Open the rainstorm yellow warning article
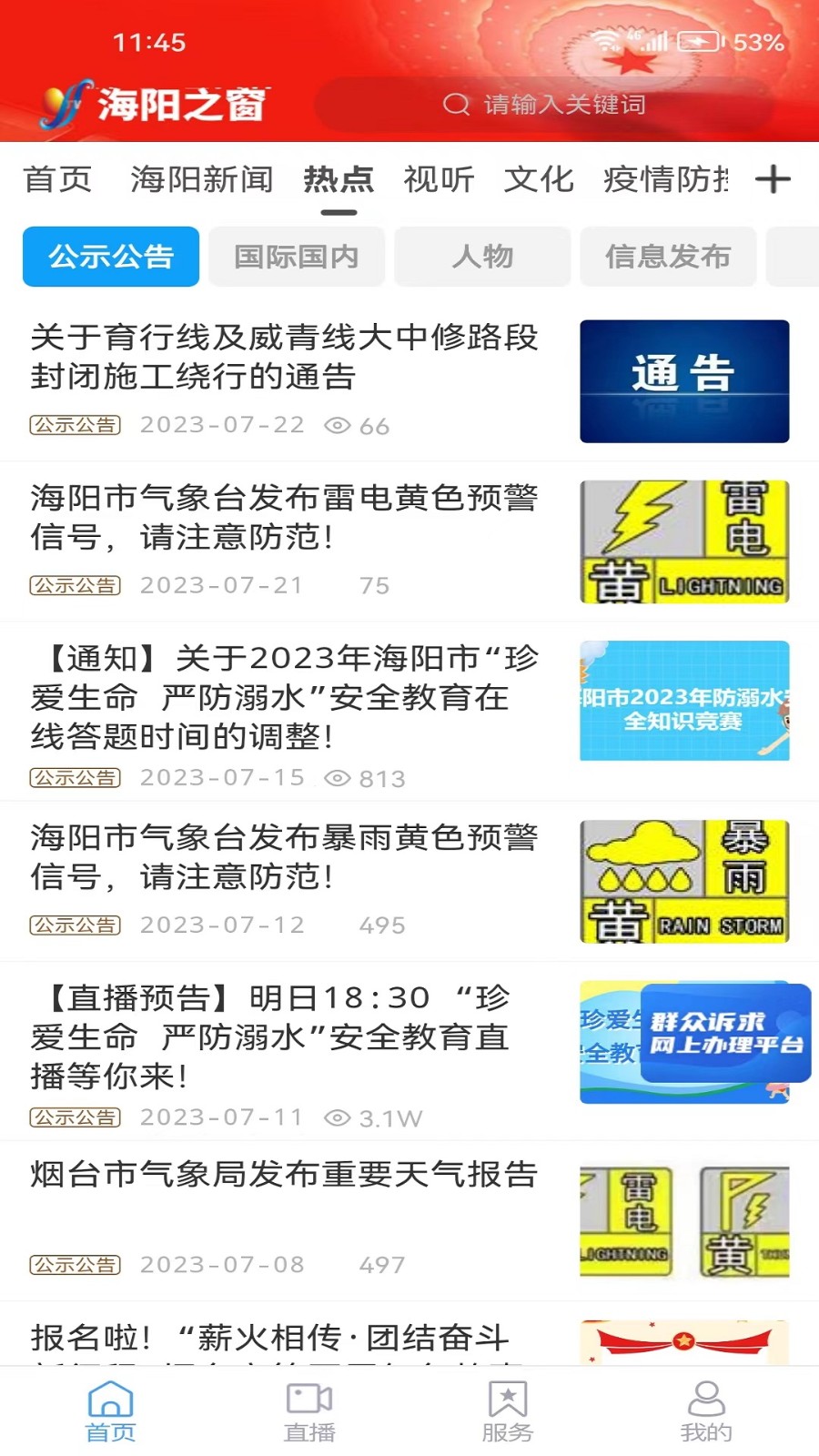819x1456 pixels. 284,856
